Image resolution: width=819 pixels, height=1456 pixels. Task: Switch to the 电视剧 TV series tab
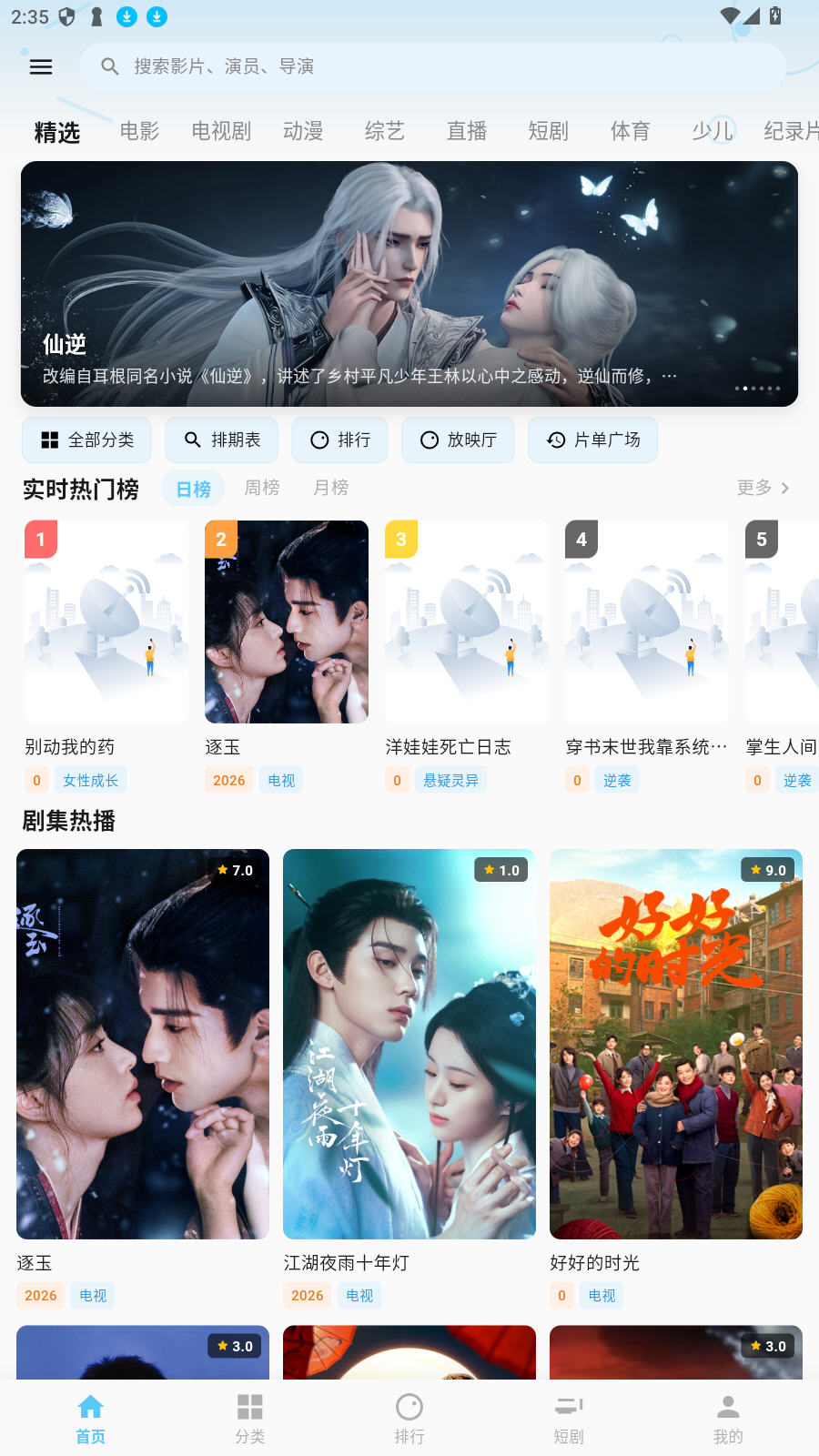(220, 131)
